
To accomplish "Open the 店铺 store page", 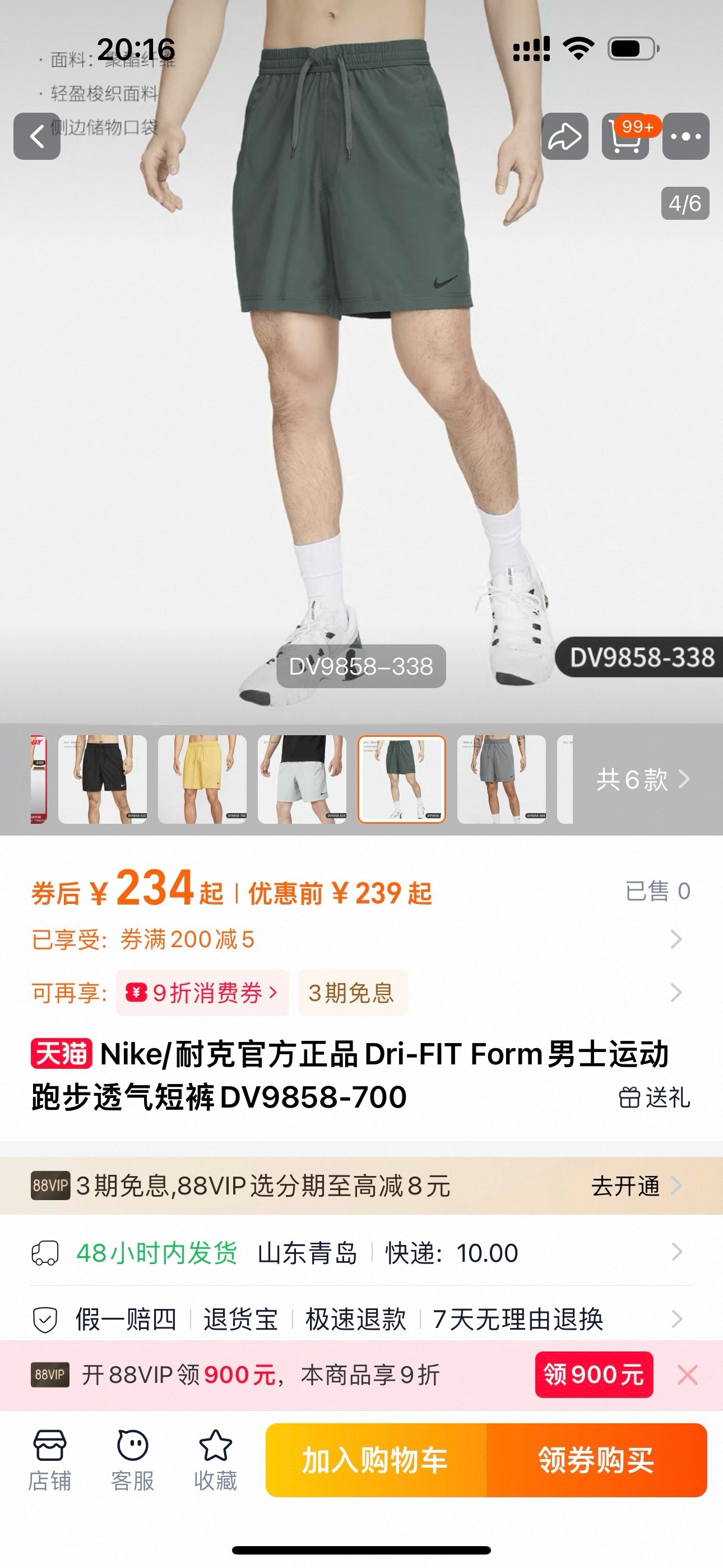I will (49, 1461).
